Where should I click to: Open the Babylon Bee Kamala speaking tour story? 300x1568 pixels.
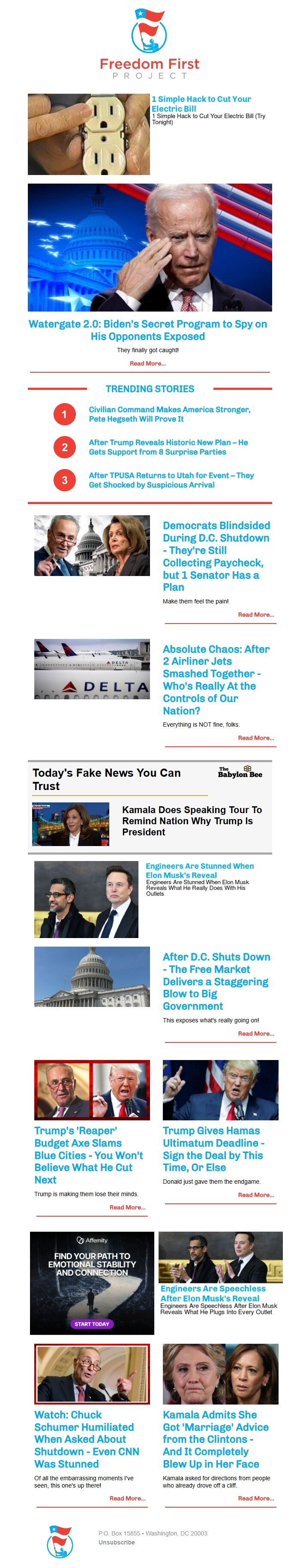pyautogui.click(x=192, y=820)
